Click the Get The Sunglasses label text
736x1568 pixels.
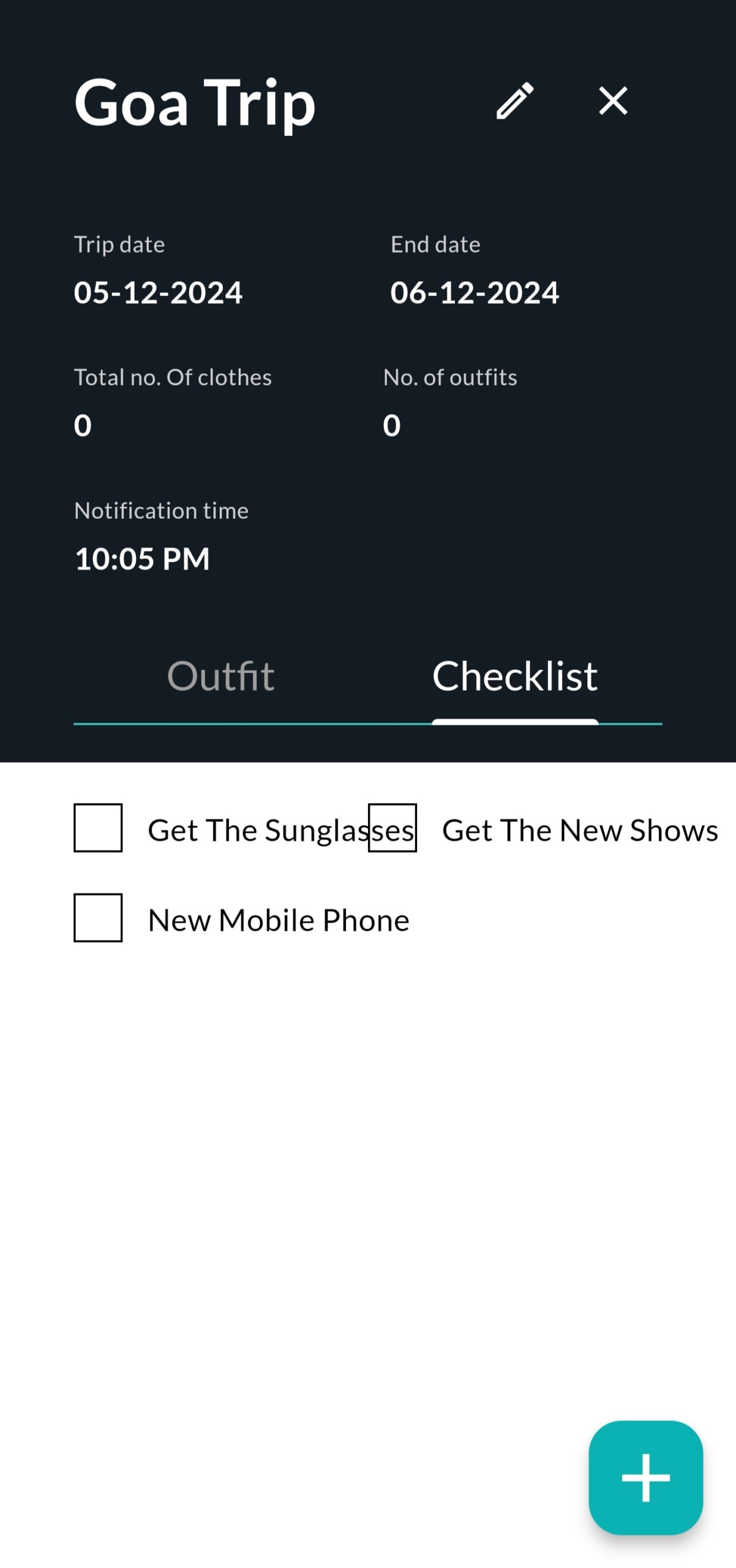pyautogui.click(x=281, y=829)
